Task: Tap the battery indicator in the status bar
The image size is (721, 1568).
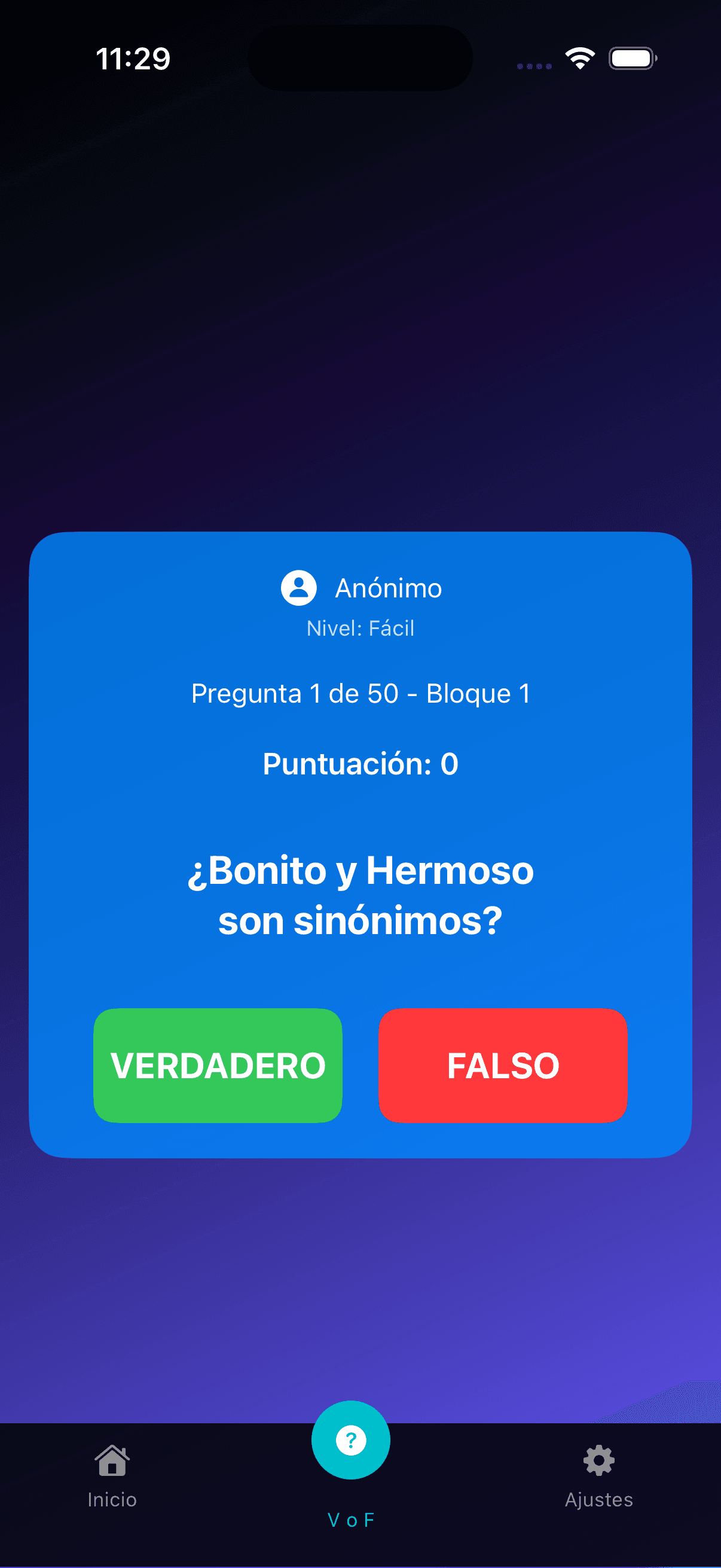Action: click(630, 58)
